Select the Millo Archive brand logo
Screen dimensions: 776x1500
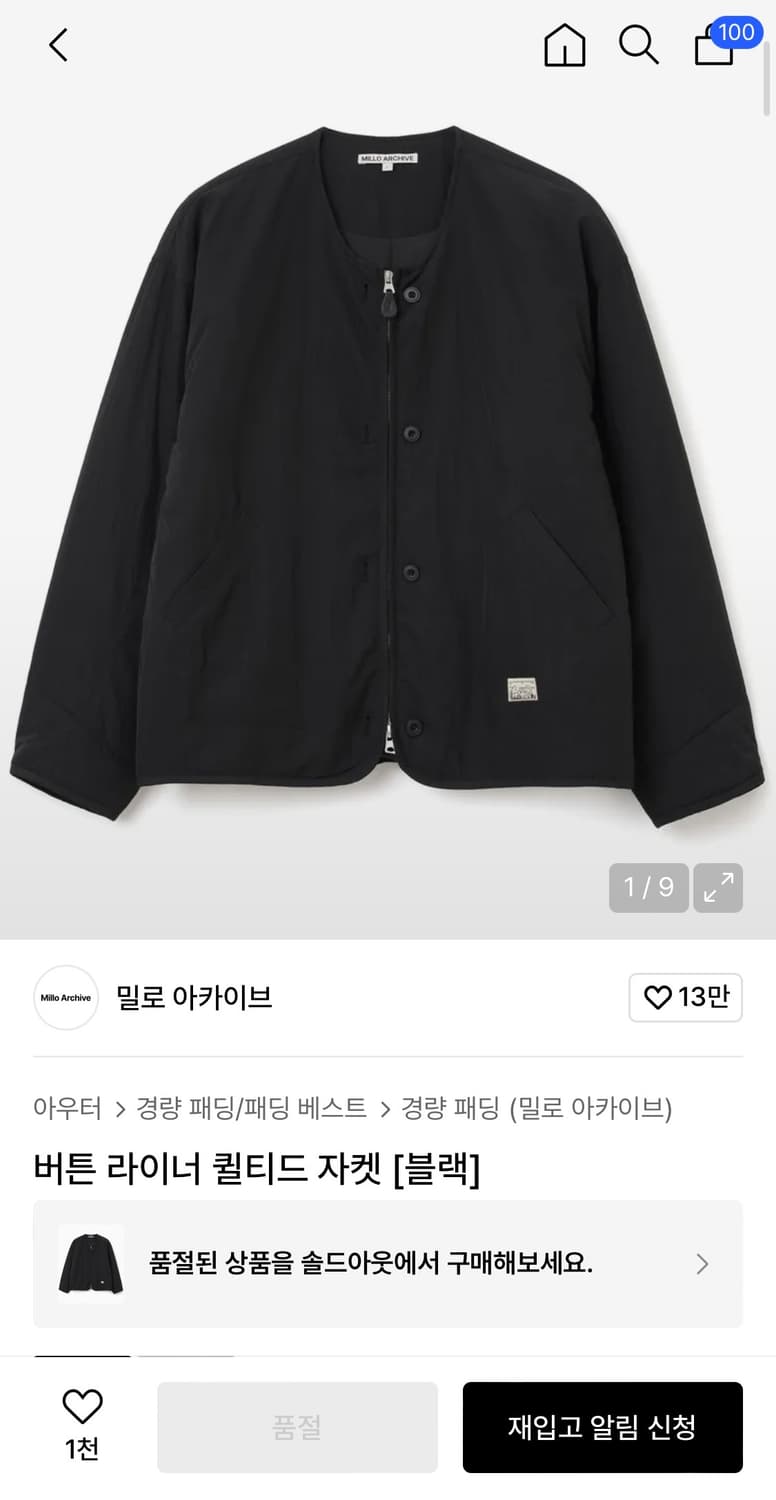[66, 998]
